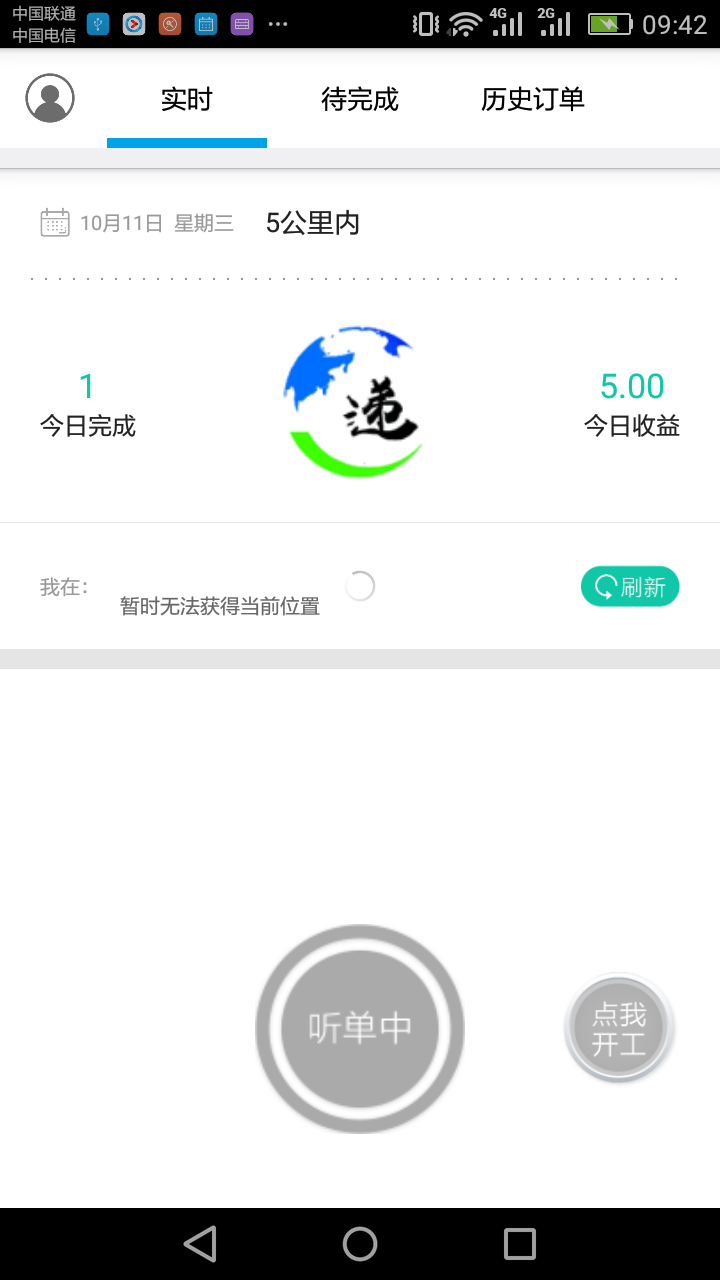Screen dimensions: 720x1280
Task: Select the 实时 tab
Action: click(x=187, y=100)
